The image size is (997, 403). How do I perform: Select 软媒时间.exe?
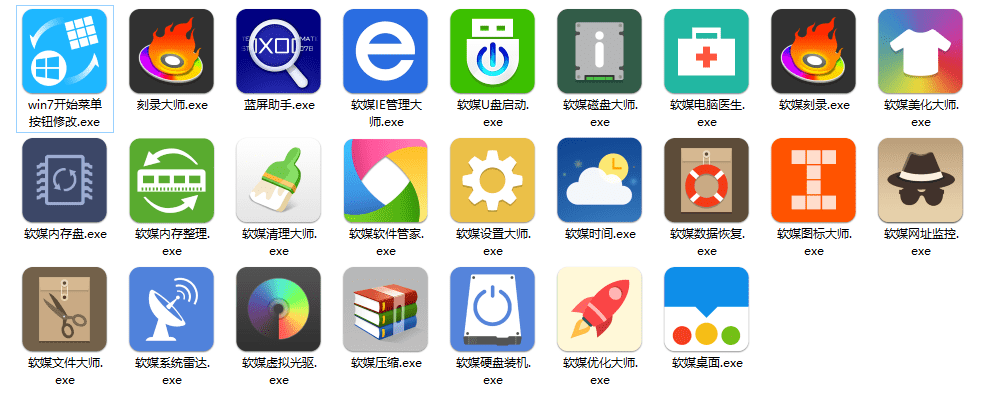(600, 180)
